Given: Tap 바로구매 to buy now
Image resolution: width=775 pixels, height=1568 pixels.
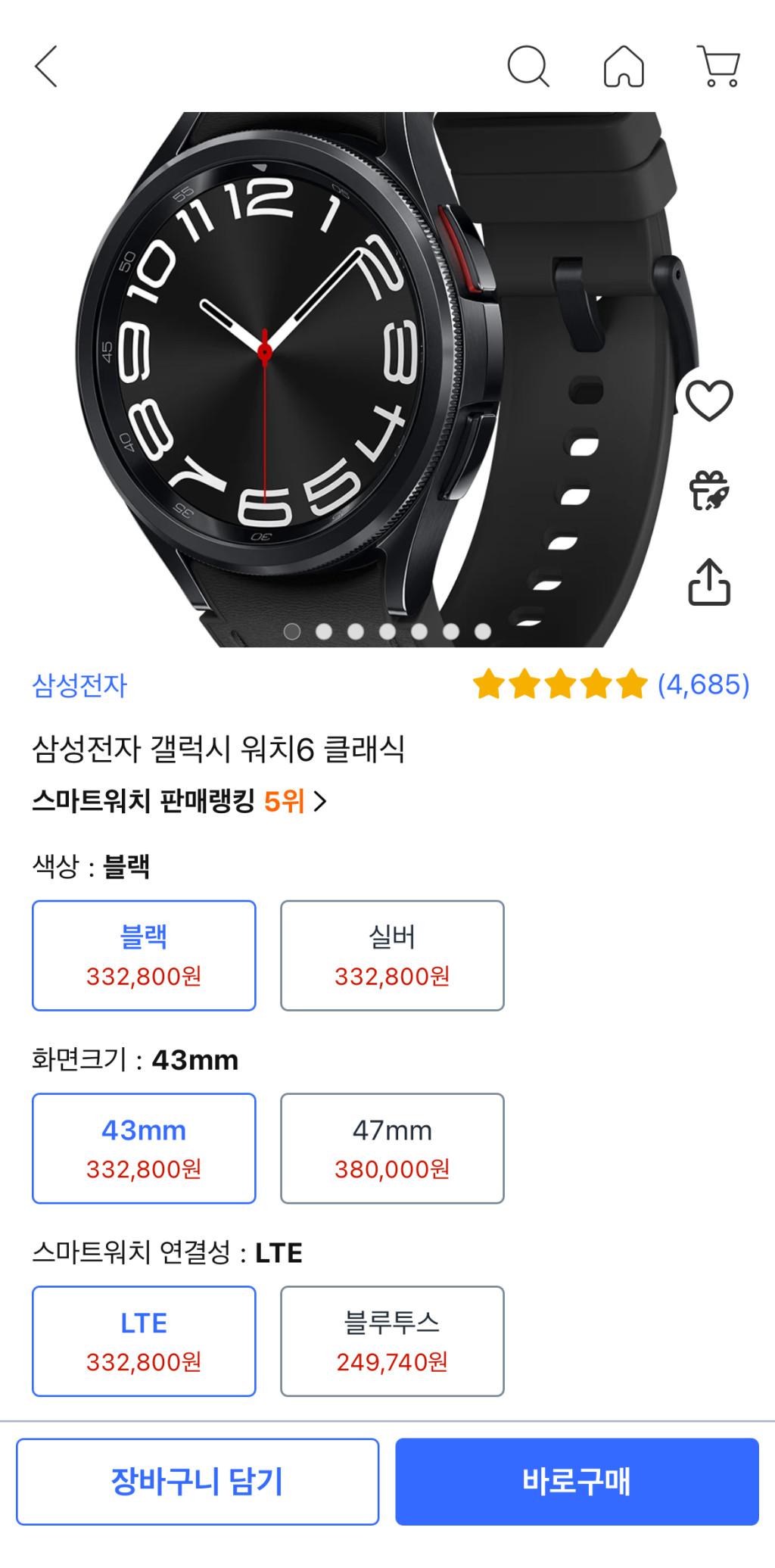Looking at the screenshot, I should pos(577,1482).
